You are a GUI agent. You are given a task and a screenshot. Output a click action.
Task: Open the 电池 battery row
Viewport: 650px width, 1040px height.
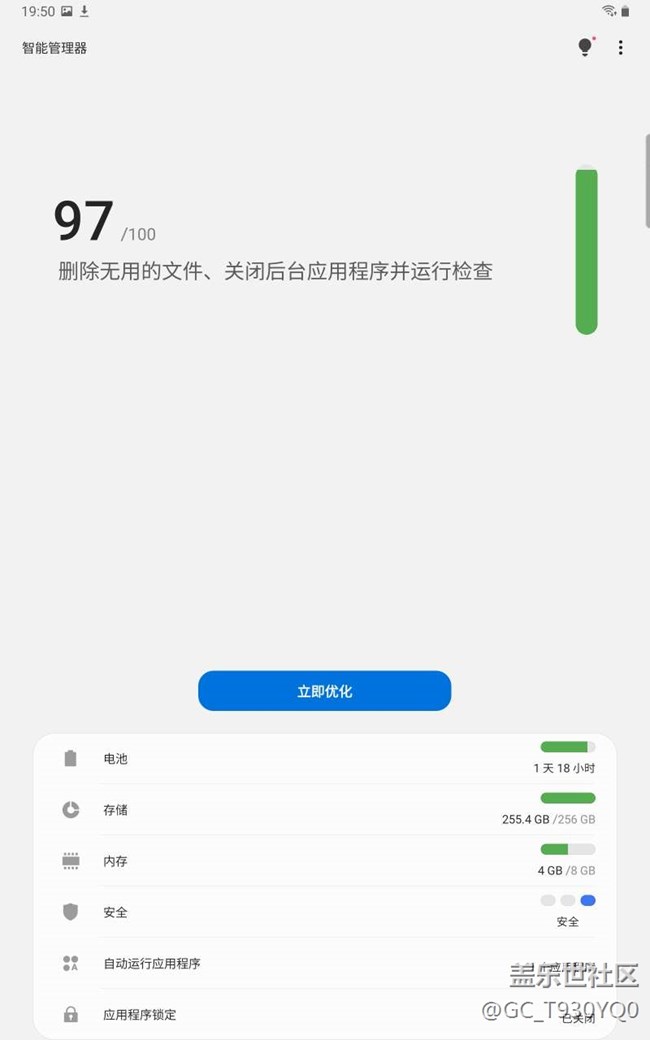tap(324, 759)
